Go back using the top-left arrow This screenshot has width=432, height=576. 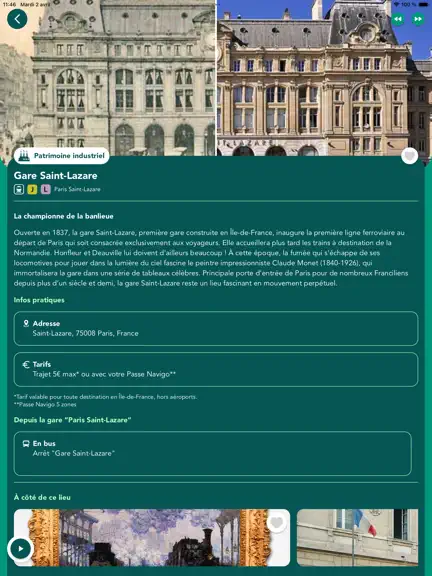click(x=17, y=19)
